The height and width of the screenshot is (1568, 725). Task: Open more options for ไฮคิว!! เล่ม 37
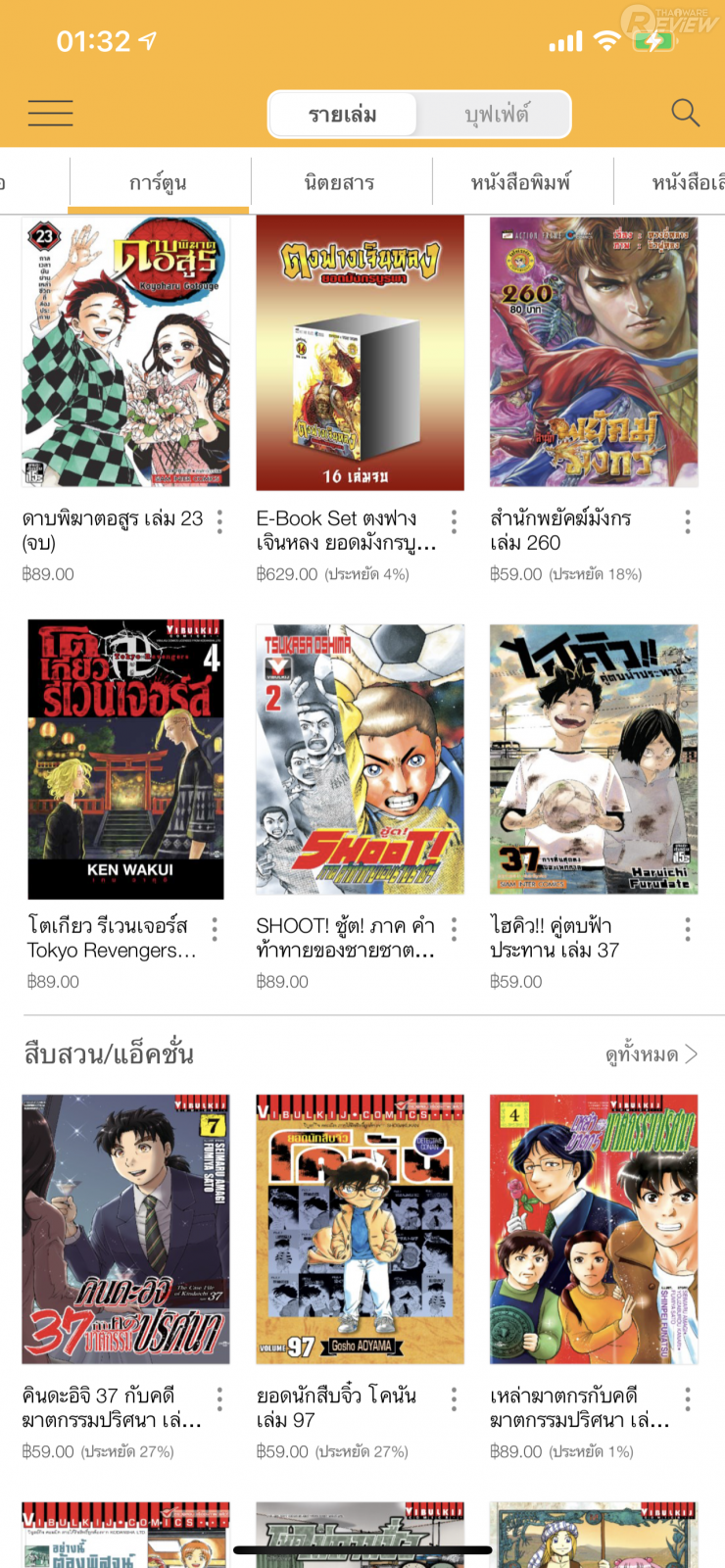pyautogui.click(x=688, y=928)
